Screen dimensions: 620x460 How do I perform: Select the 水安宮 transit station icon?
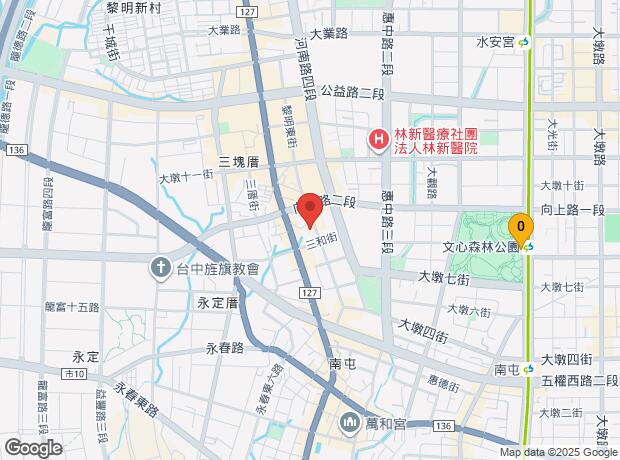[525, 42]
